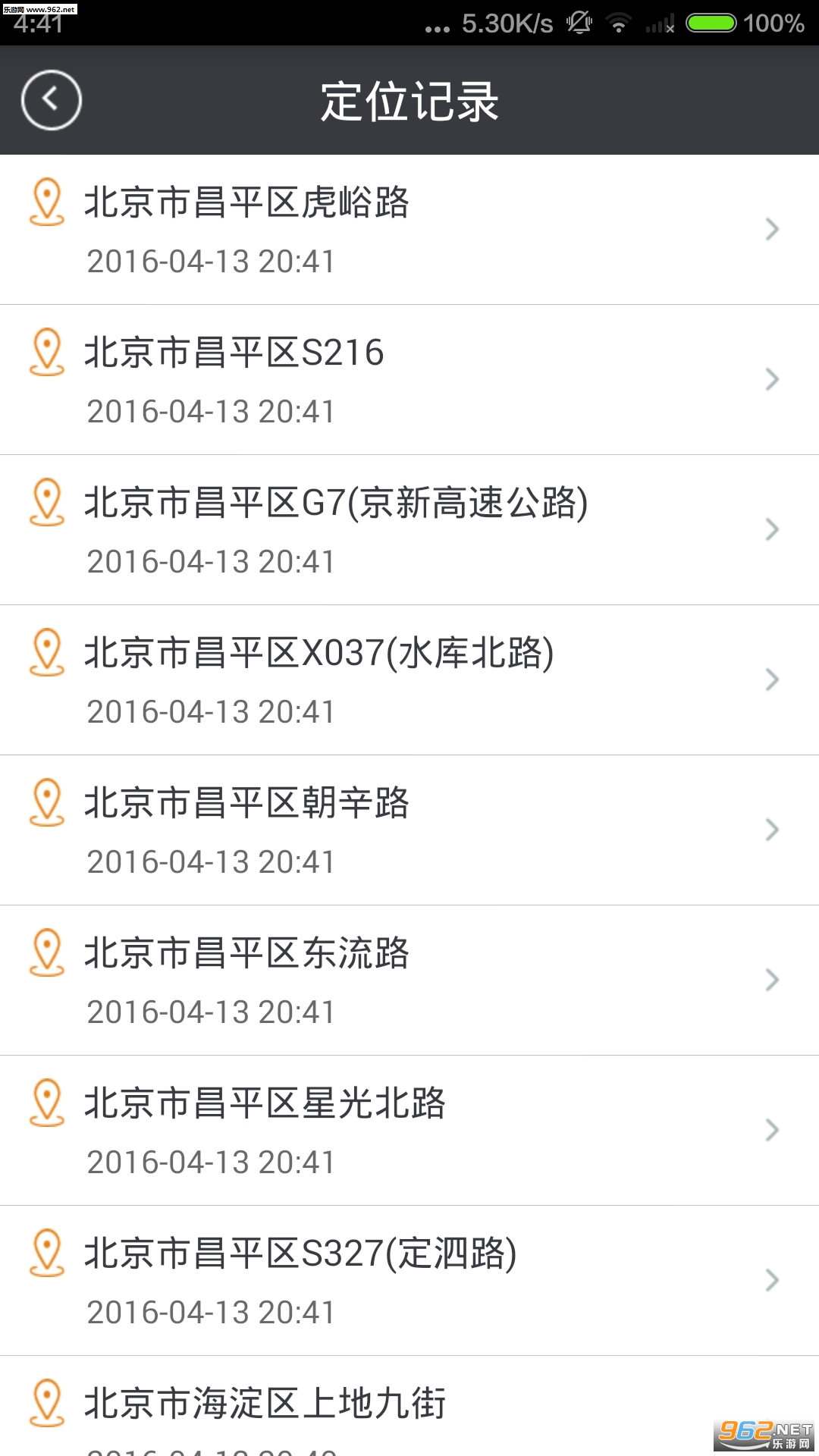Open the 北京市昌平区虎峪路 location record
The height and width of the screenshot is (1456, 819).
[x=409, y=230]
